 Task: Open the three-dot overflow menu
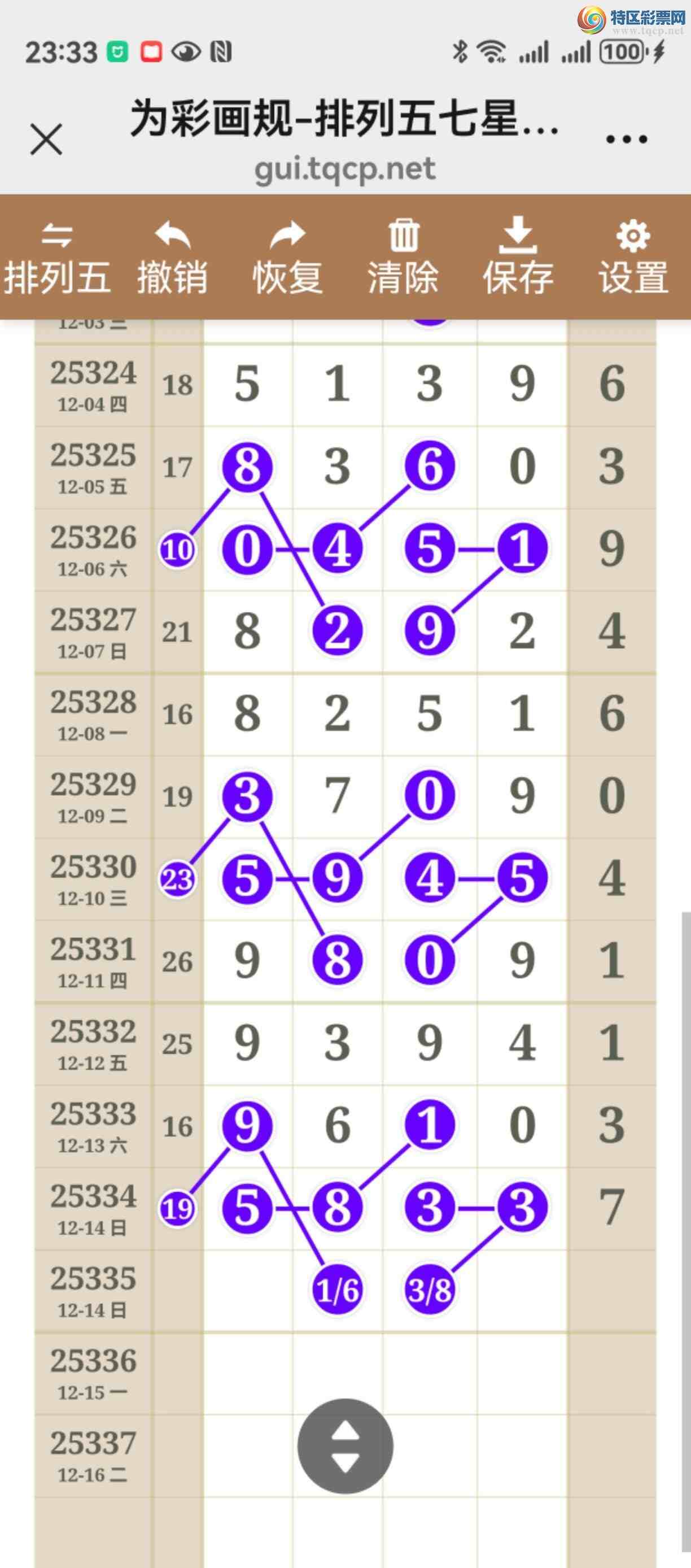[627, 139]
